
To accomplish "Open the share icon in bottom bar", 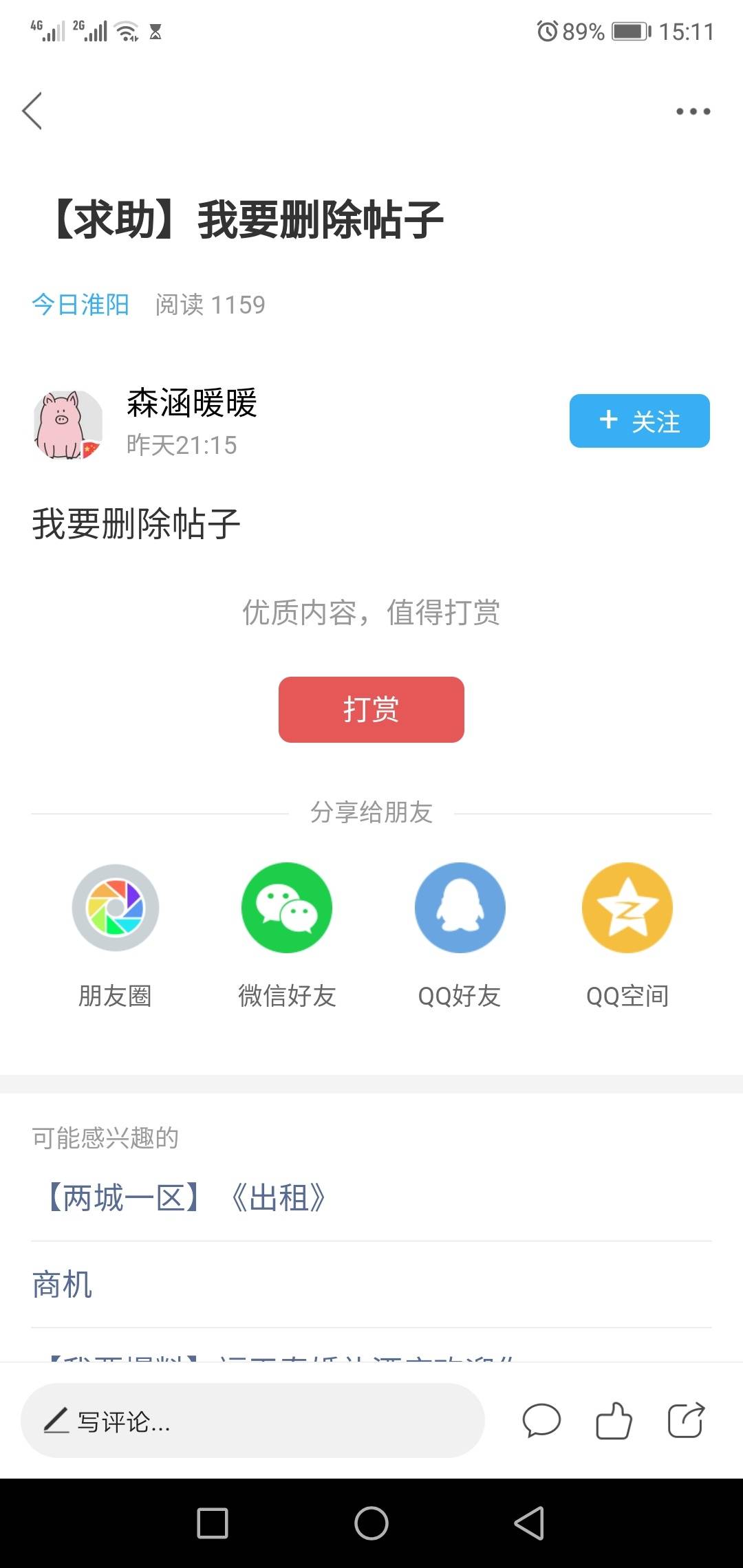I will 686,1421.
